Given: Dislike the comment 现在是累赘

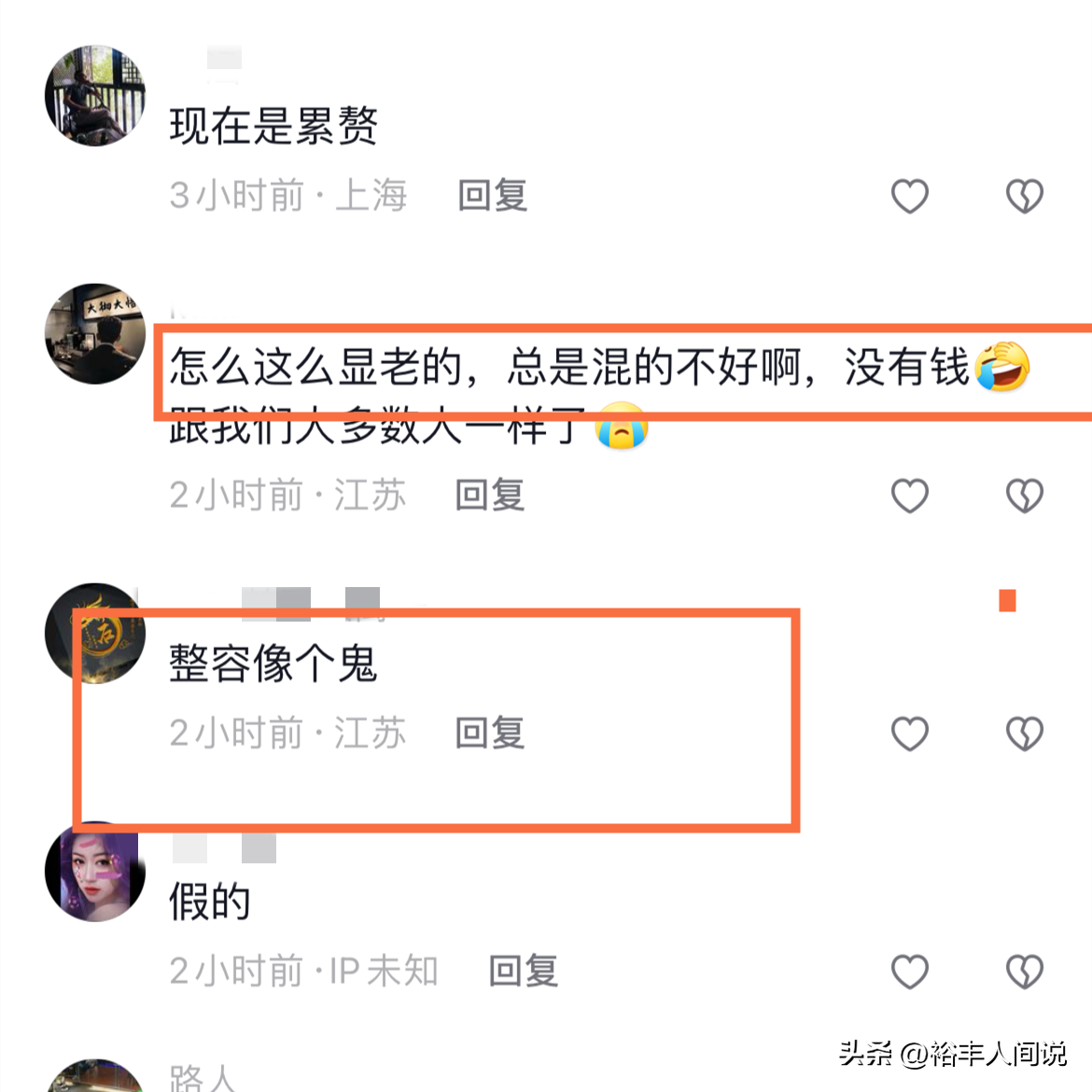Looking at the screenshot, I should [1024, 196].
